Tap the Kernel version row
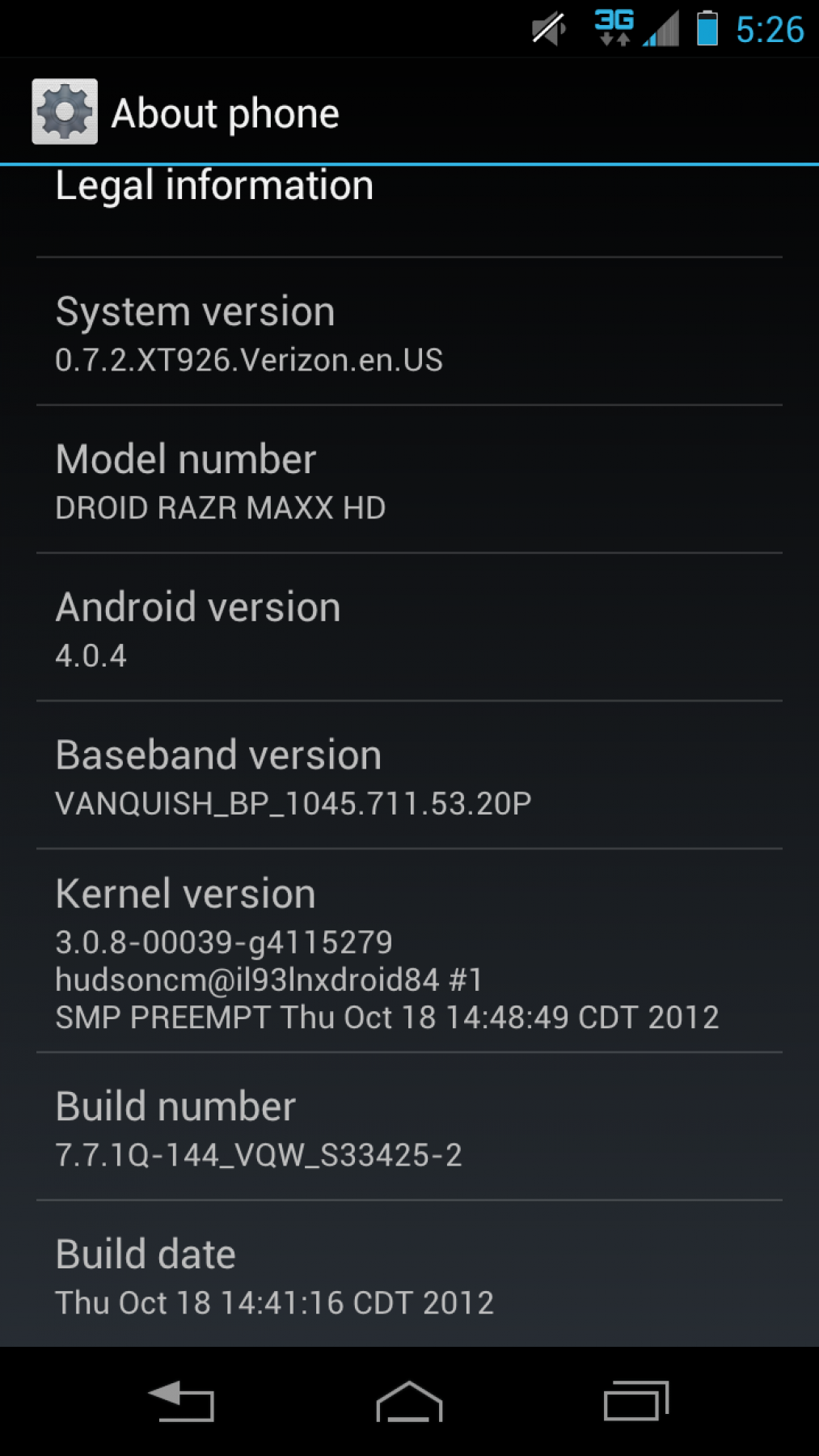The width and height of the screenshot is (819, 1456). [x=408, y=951]
